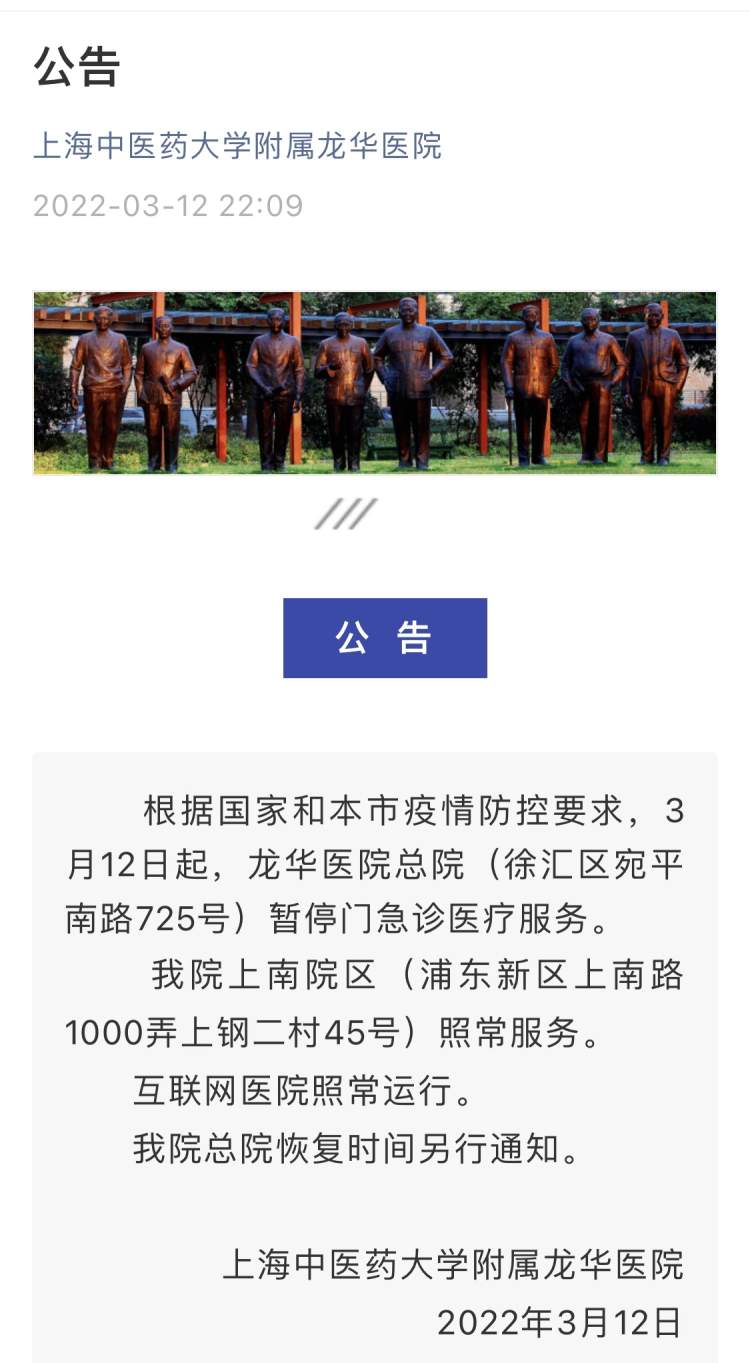Image resolution: width=750 pixels, height=1363 pixels.
Task: Open the bronze statues banner image
Action: [375, 382]
